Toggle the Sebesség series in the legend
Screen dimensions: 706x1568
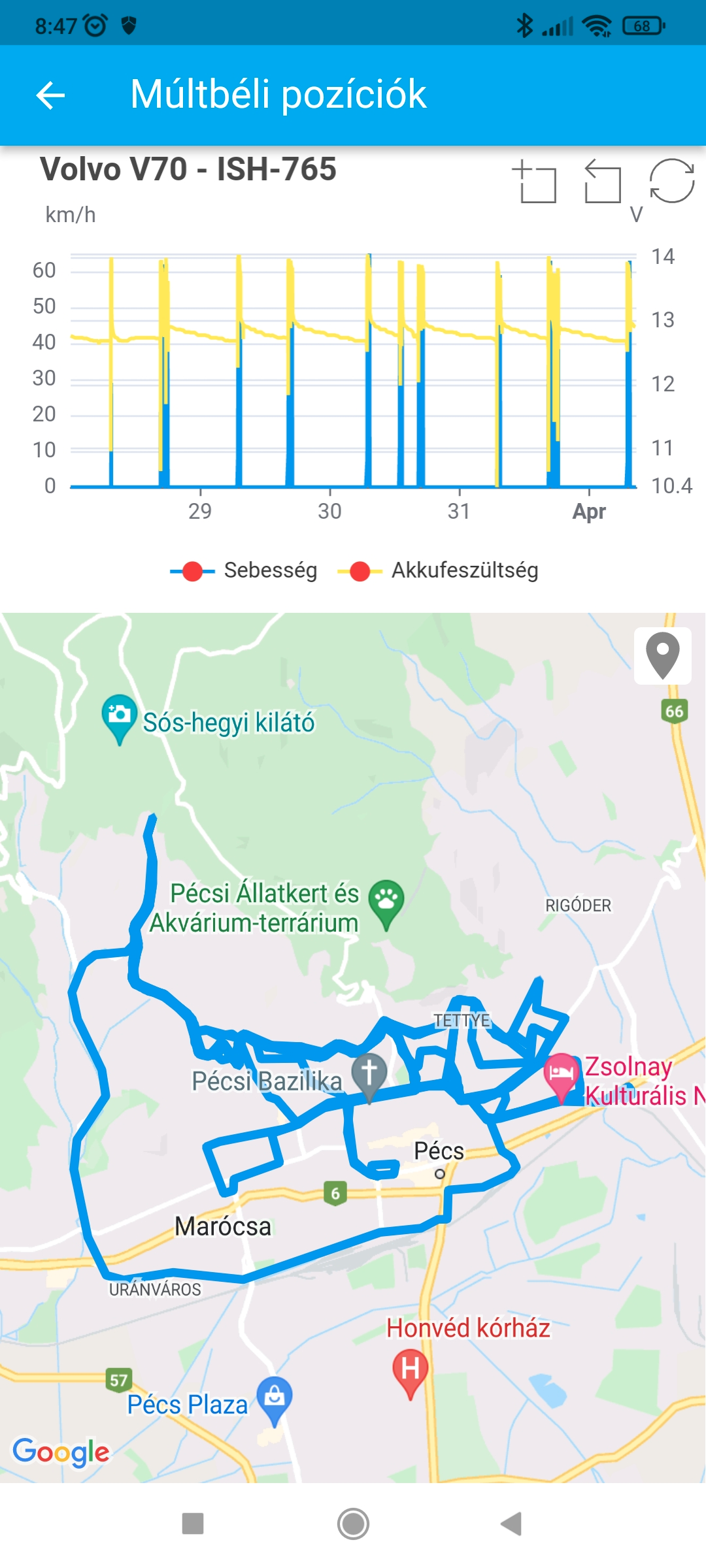[244, 570]
